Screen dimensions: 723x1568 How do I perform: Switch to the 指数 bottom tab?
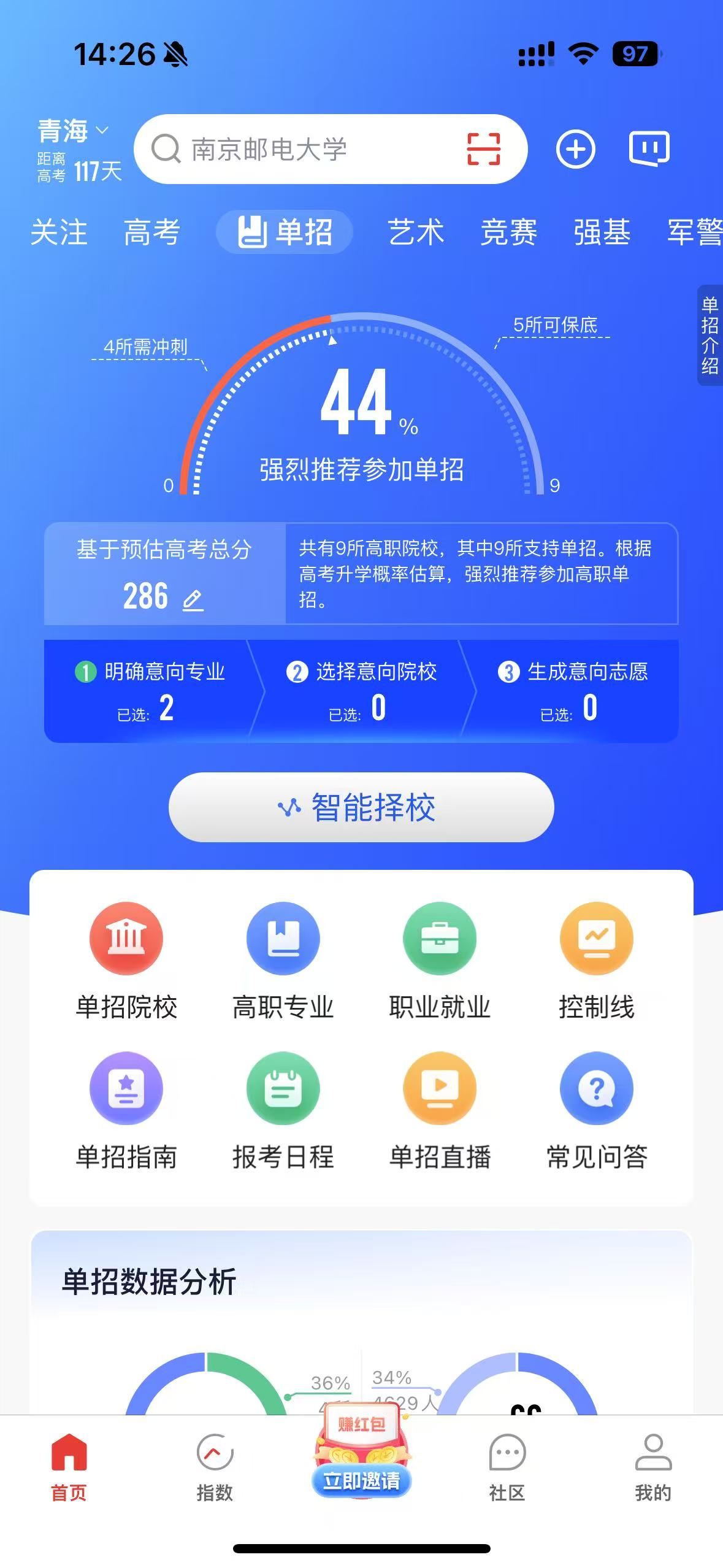[x=215, y=1467]
